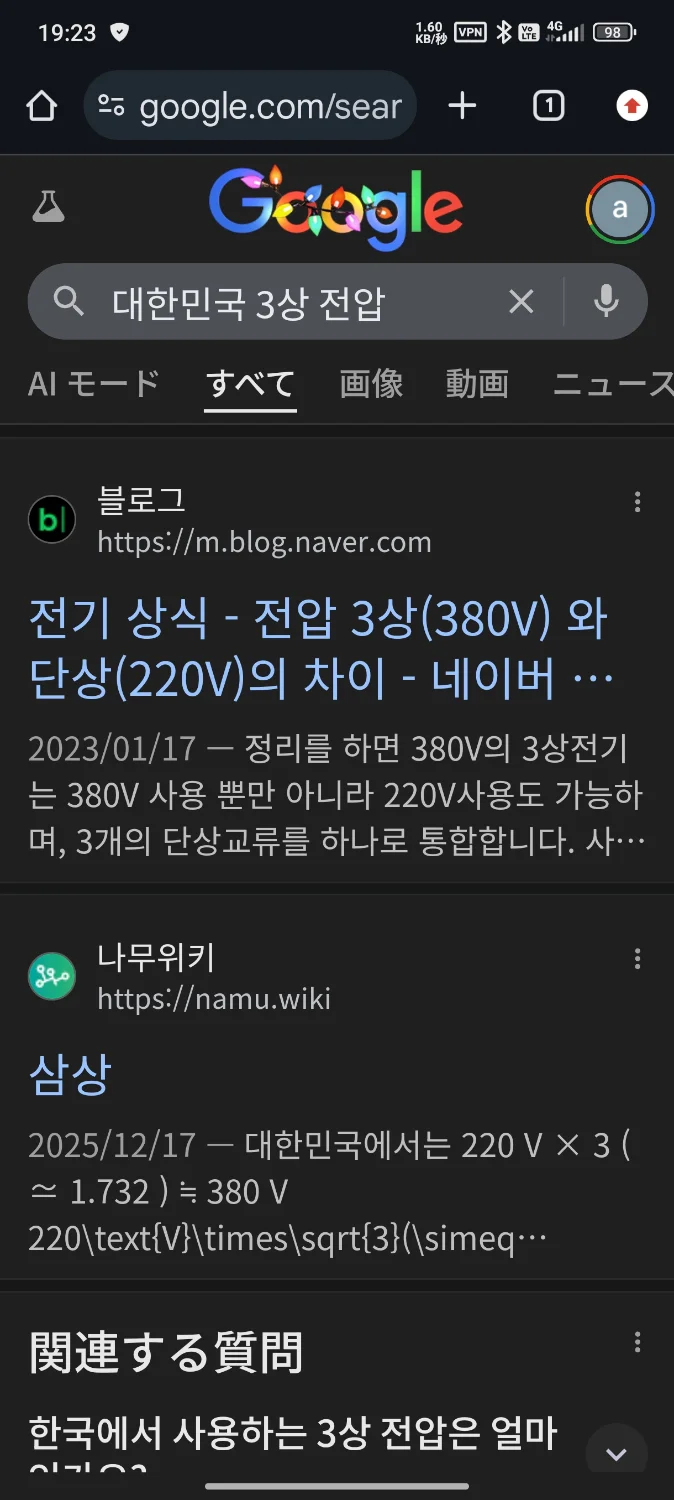The height and width of the screenshot is (1500, 674).
Task: Go to the browser home page
Action: coord(41,106)
